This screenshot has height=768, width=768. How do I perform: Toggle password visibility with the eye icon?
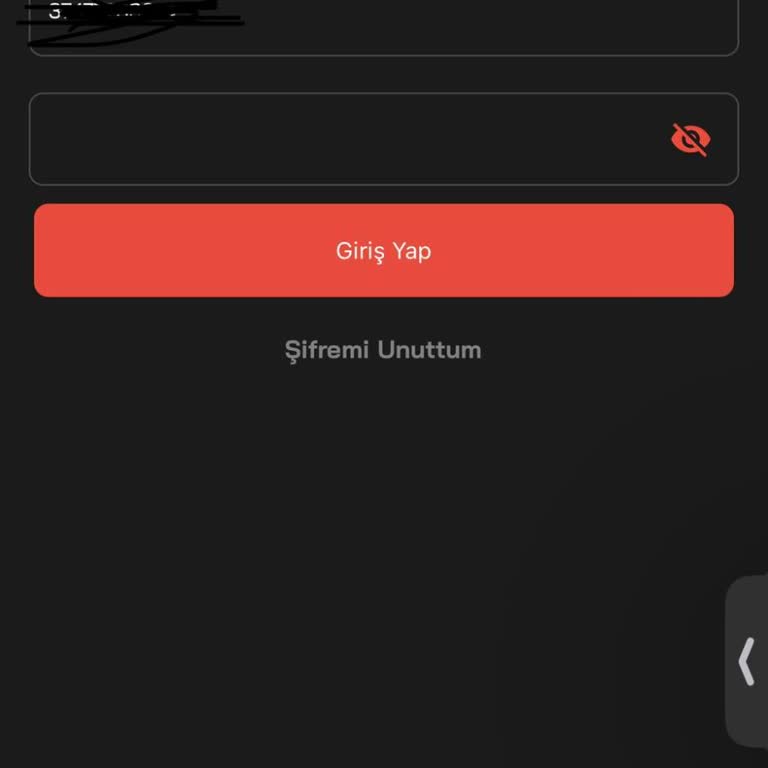[690, 140]
